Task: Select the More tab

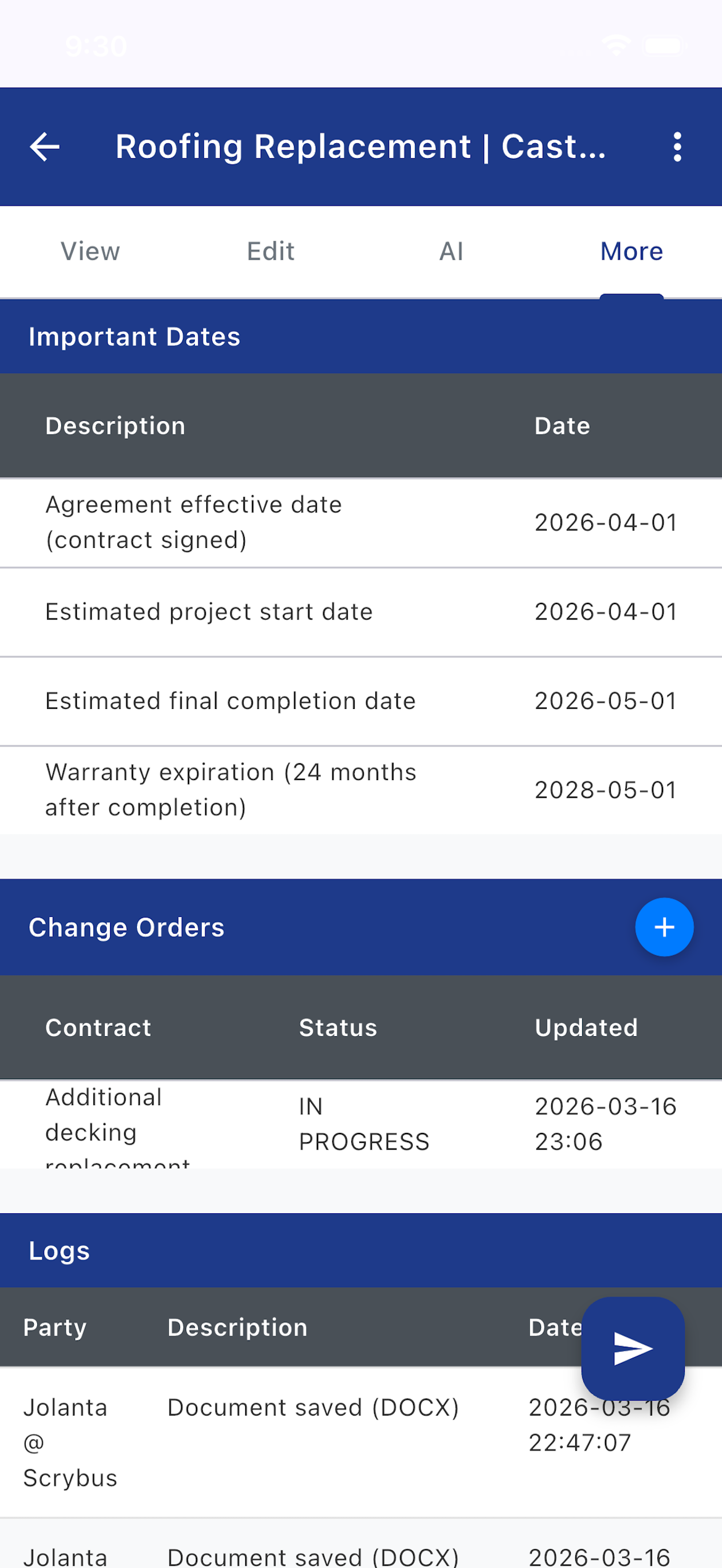Action: (x=631, y=252)
